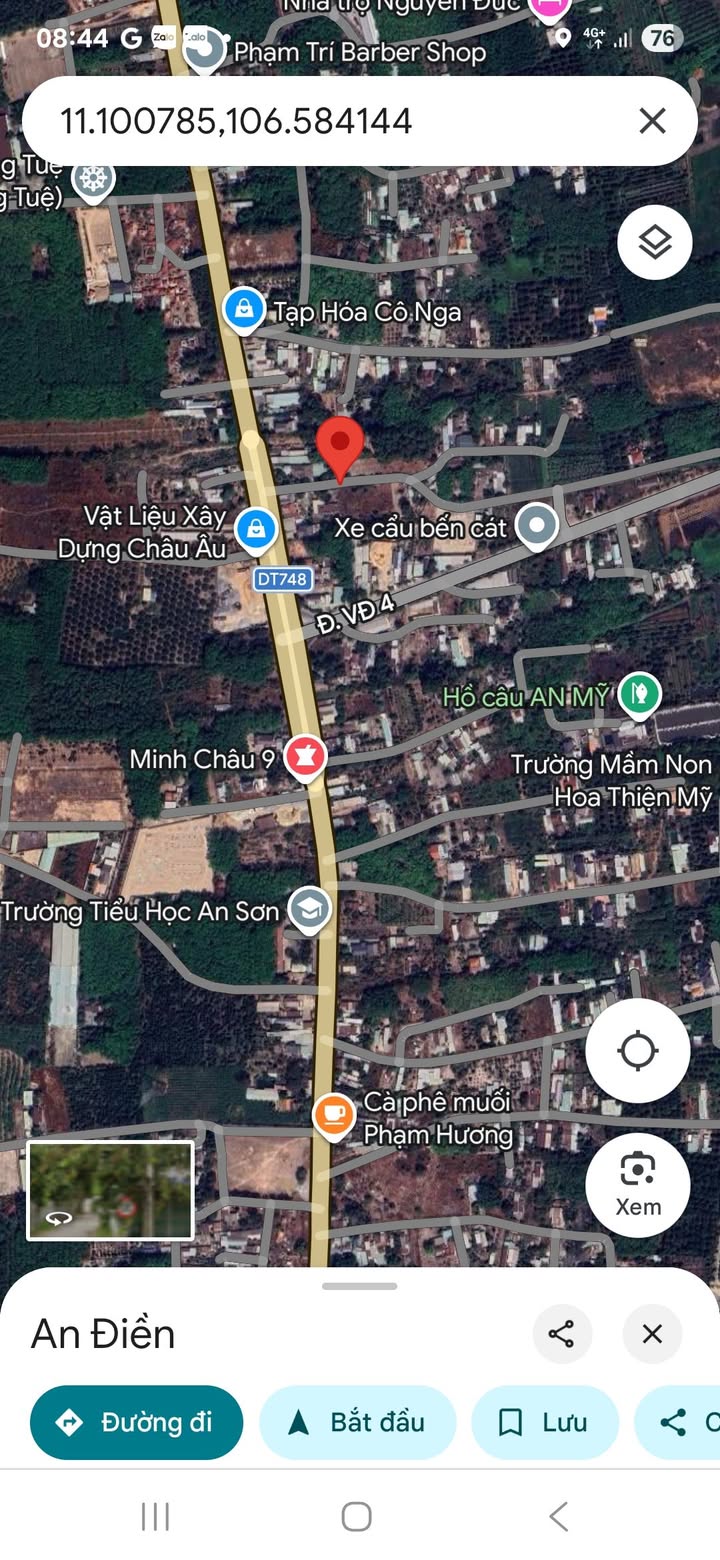Open Cà phê muối Phạm Hương café pin
The width and height of the screenshot is (720, 1560).
334,1115
